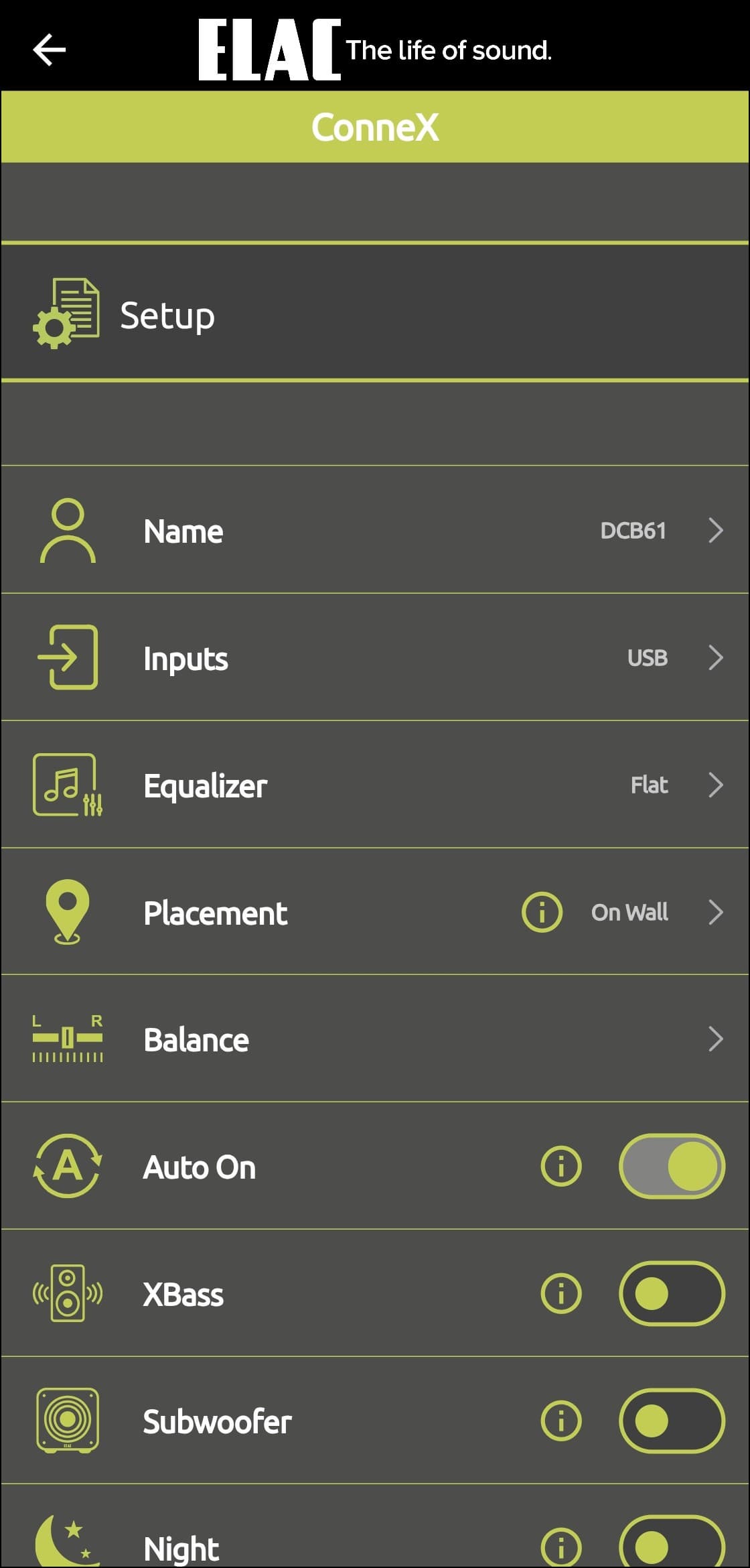Show info about Auto On
Image resolution: width=750 pixels, height=1568 pixels.
560,1167
